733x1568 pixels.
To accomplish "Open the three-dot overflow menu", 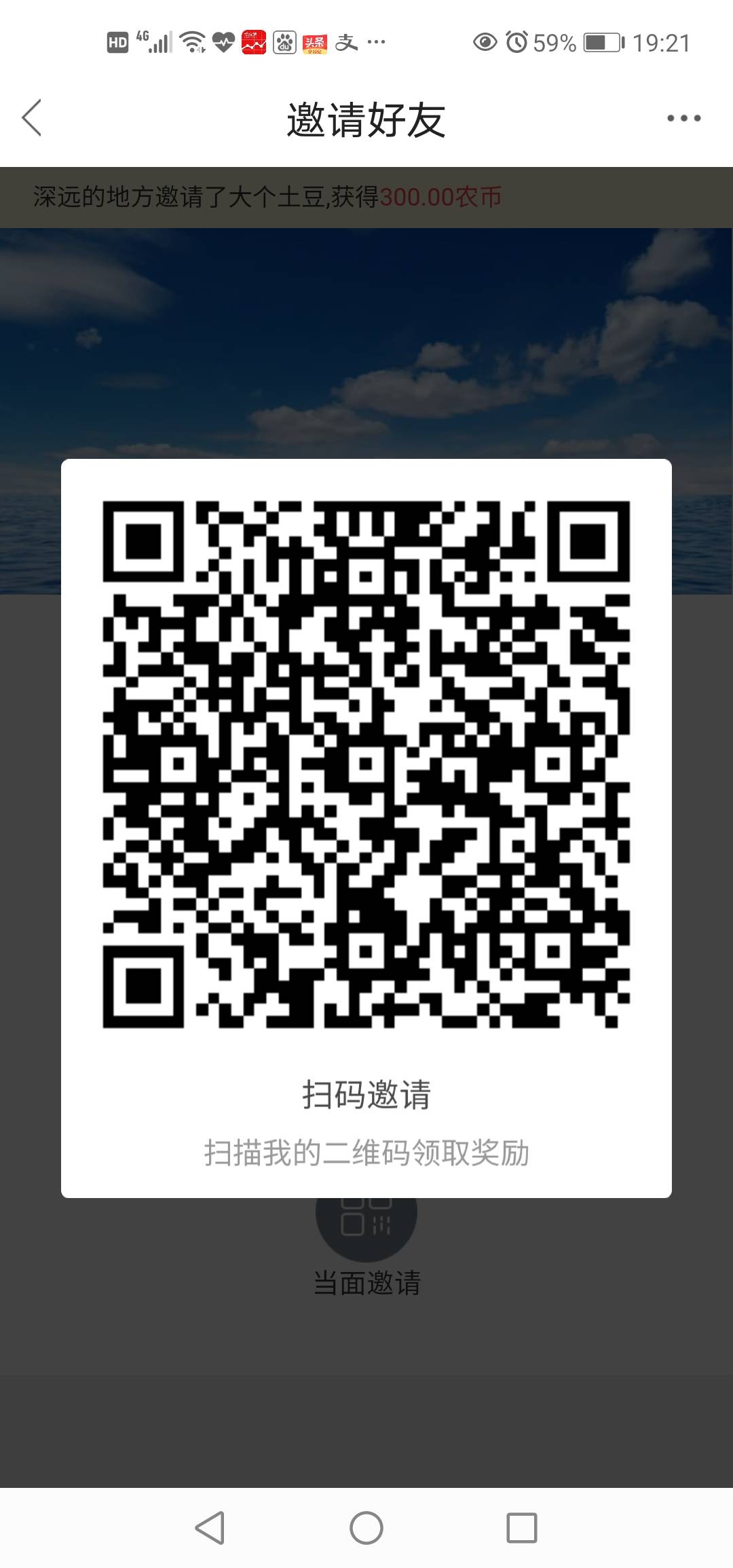I will 683,118.
